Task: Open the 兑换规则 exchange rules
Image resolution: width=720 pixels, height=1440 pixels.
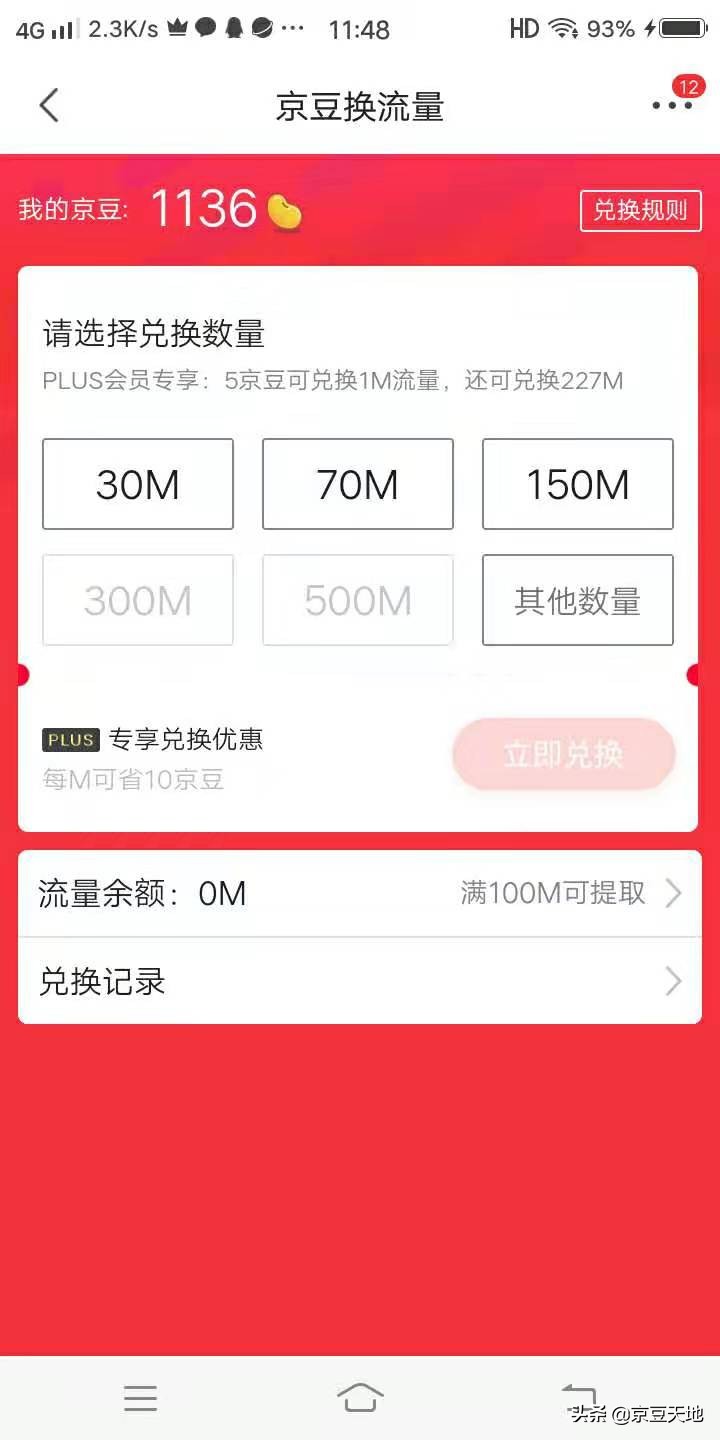Action: 641,210
